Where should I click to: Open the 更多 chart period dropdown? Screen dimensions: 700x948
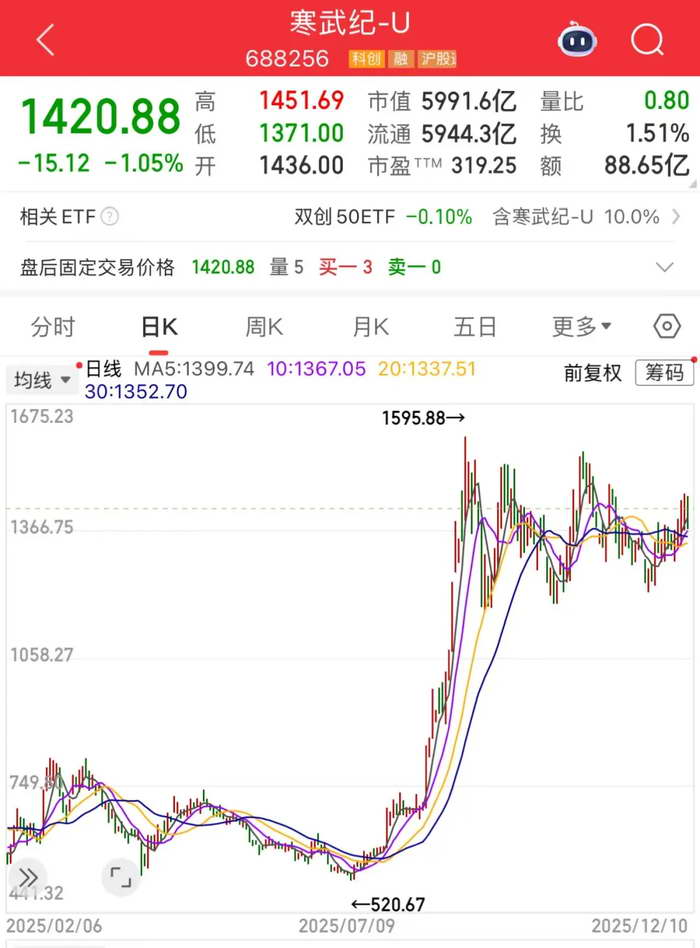click(x=582, y=327)
